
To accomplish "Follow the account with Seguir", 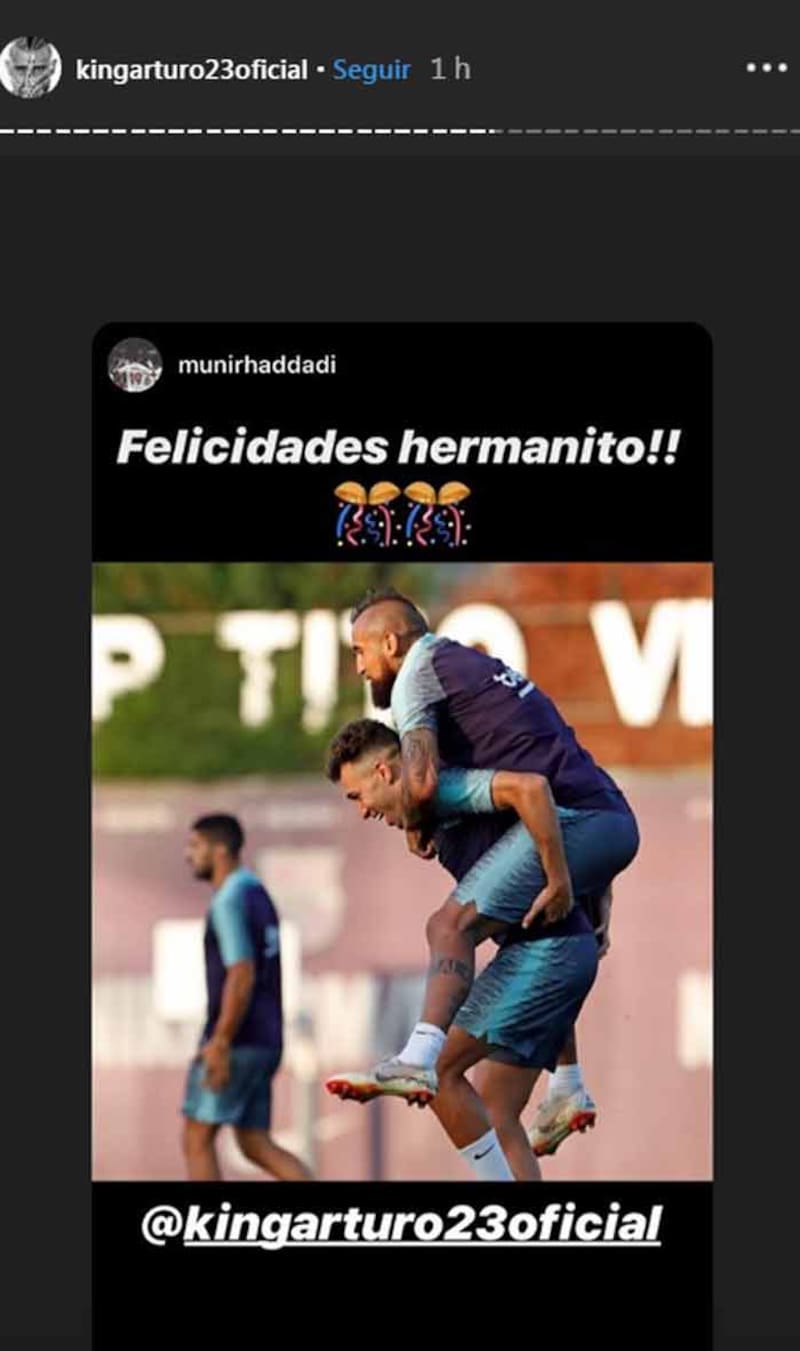I will (372, 70).
